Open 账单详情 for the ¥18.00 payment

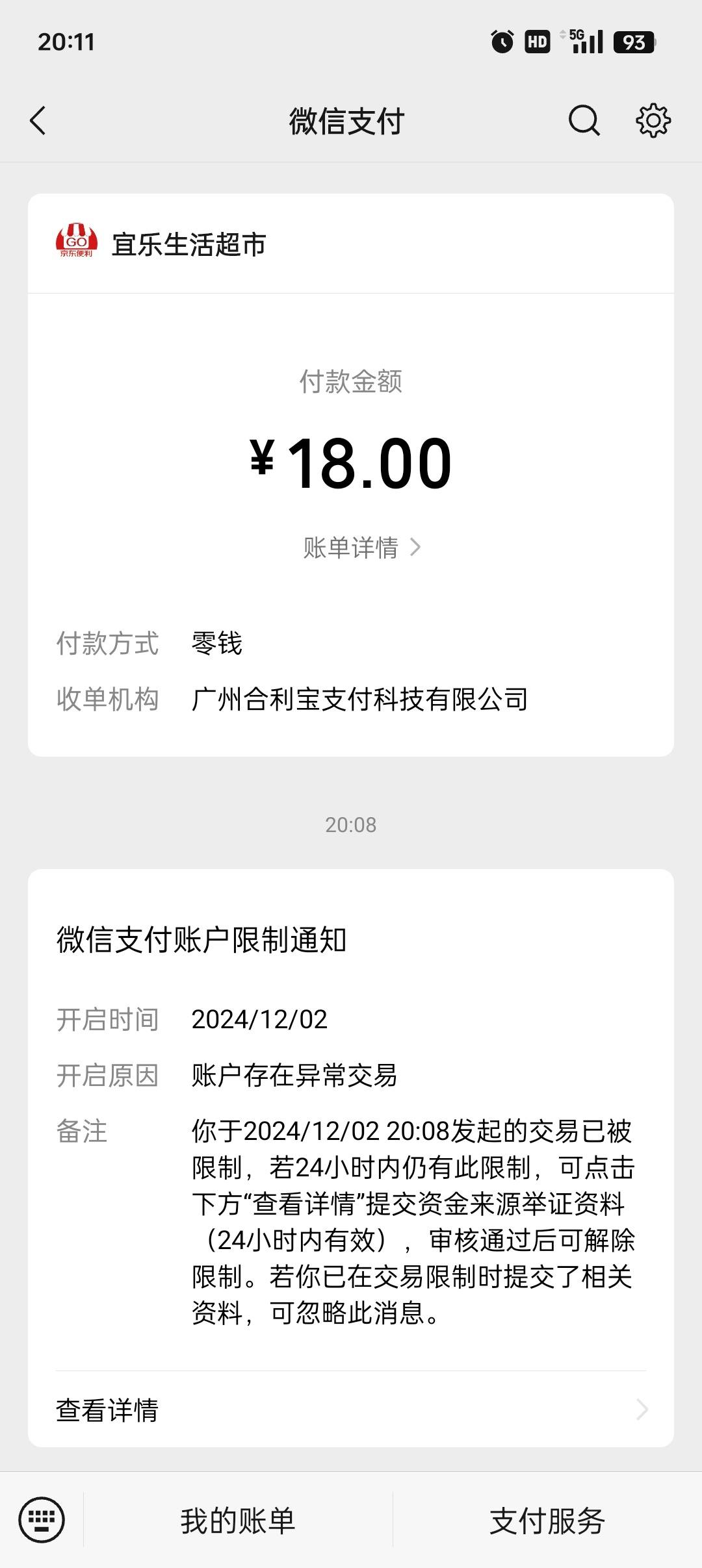point(362,548)
